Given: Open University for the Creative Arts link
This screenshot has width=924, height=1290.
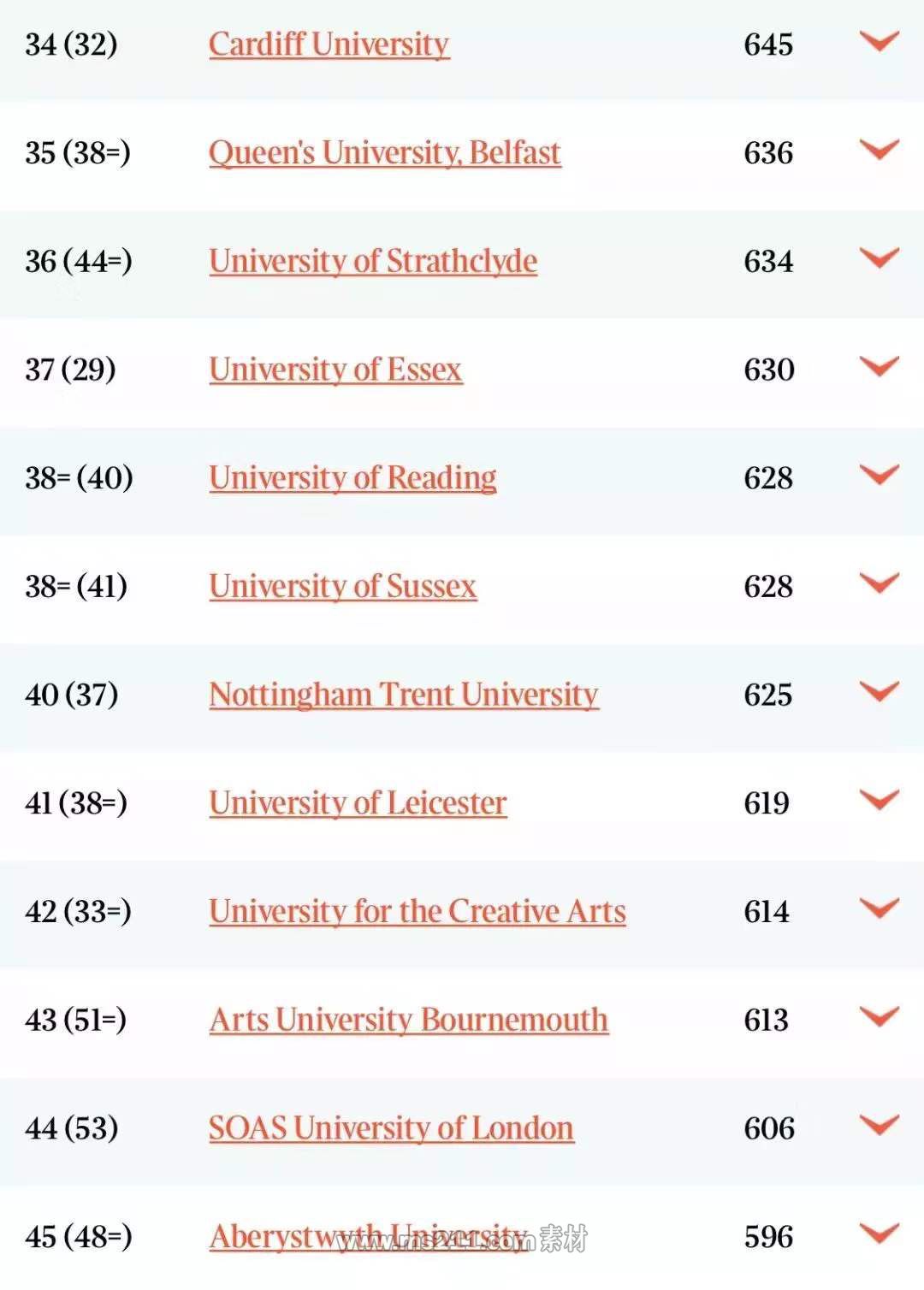Looking at the screenshot, I should point(417,912).
